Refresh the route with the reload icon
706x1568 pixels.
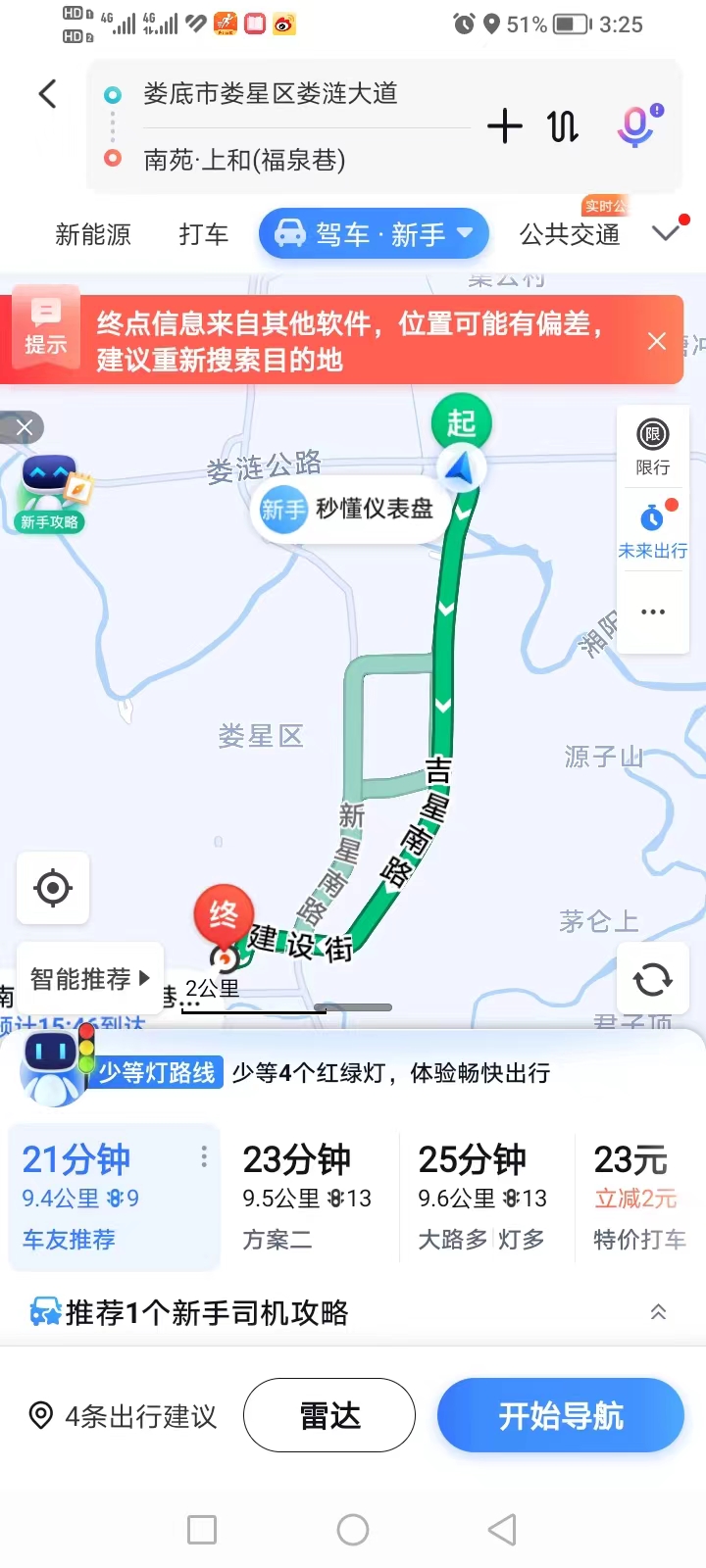pos(652,979)
